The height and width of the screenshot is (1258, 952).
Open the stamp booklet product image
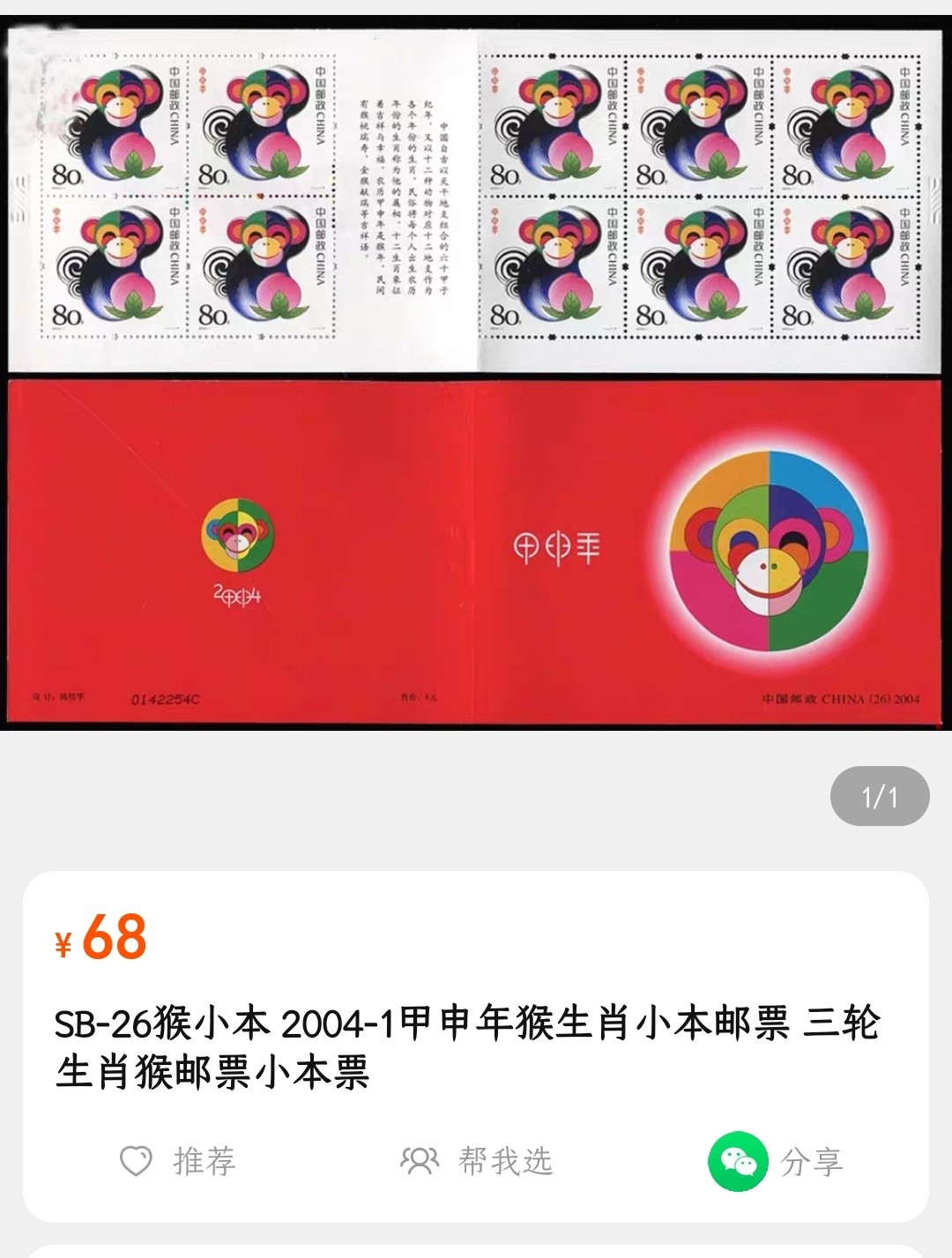point(476,375)
